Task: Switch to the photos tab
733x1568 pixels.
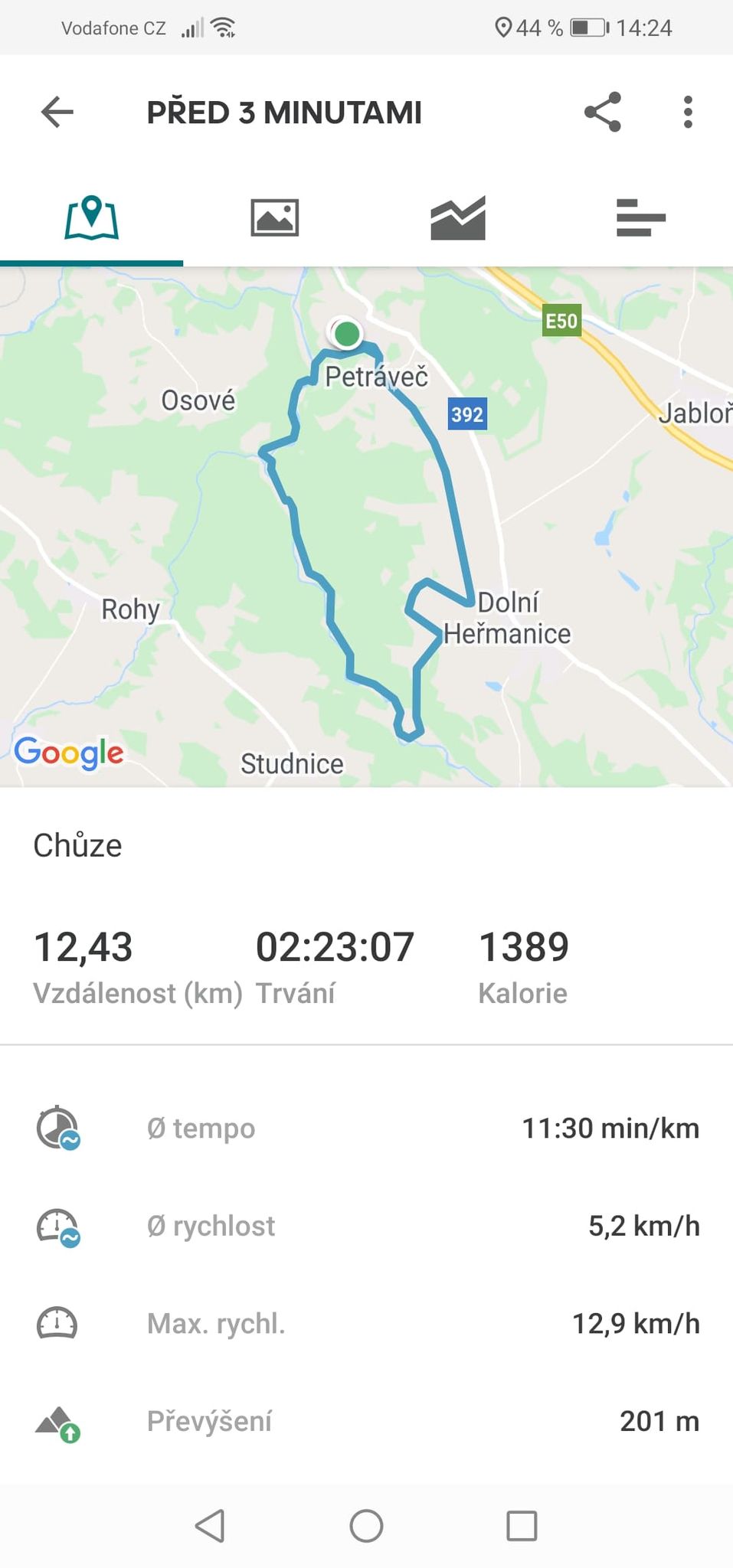Action: [x=275, y=218]
